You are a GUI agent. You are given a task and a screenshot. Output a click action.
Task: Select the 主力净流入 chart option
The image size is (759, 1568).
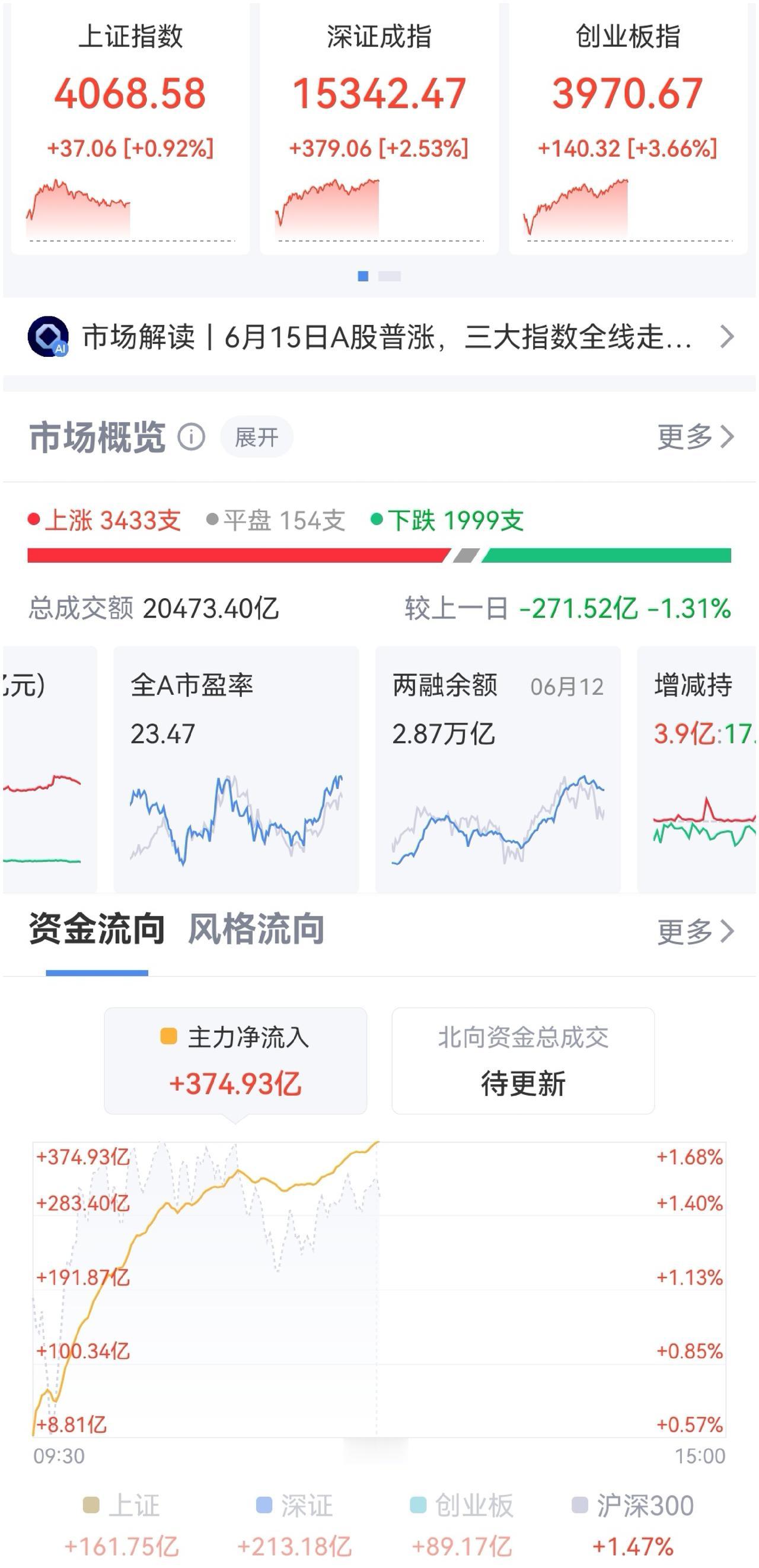[235, 1061]
